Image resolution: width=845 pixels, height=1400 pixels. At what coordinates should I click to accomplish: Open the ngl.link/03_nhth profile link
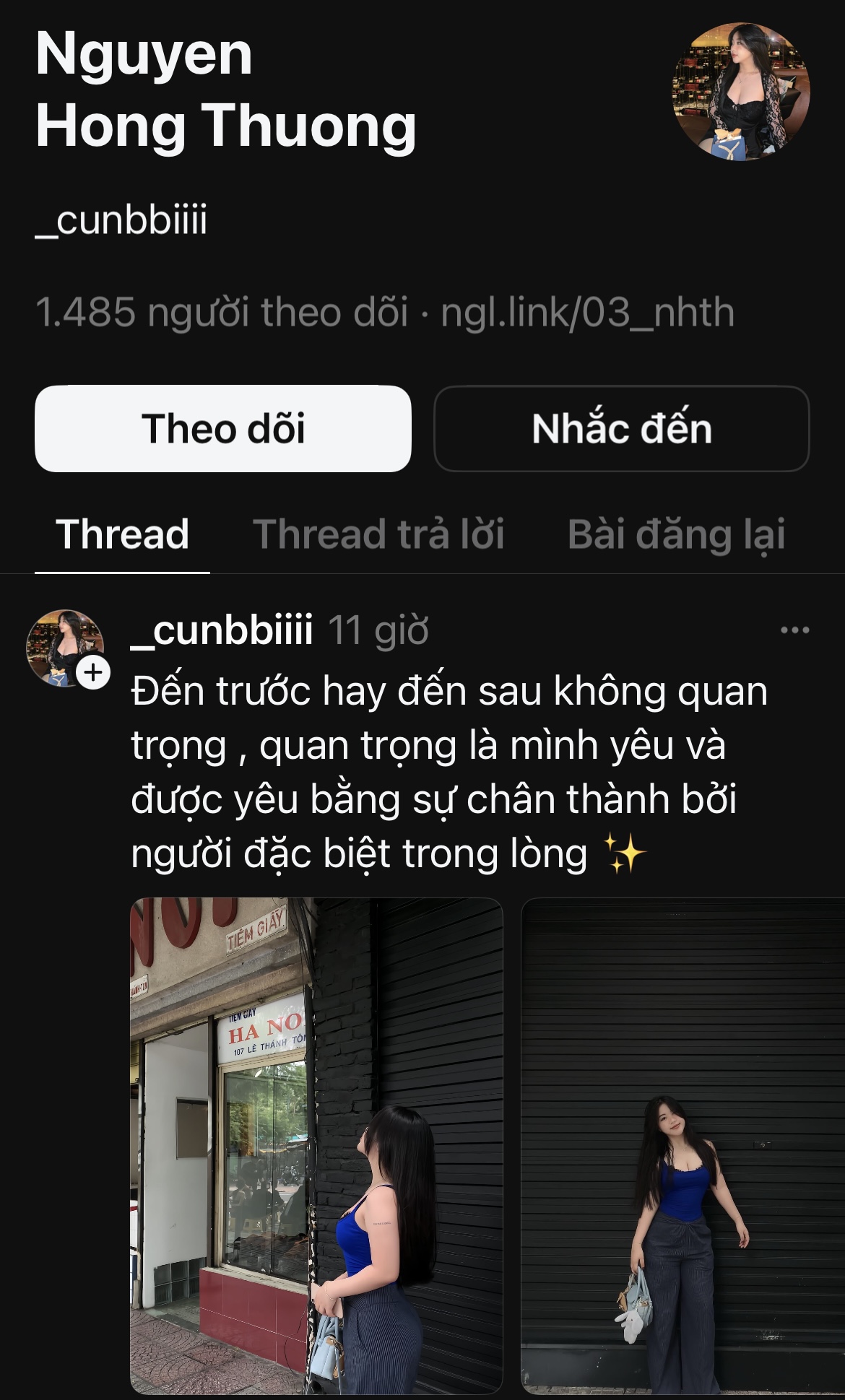coord(587,313)
